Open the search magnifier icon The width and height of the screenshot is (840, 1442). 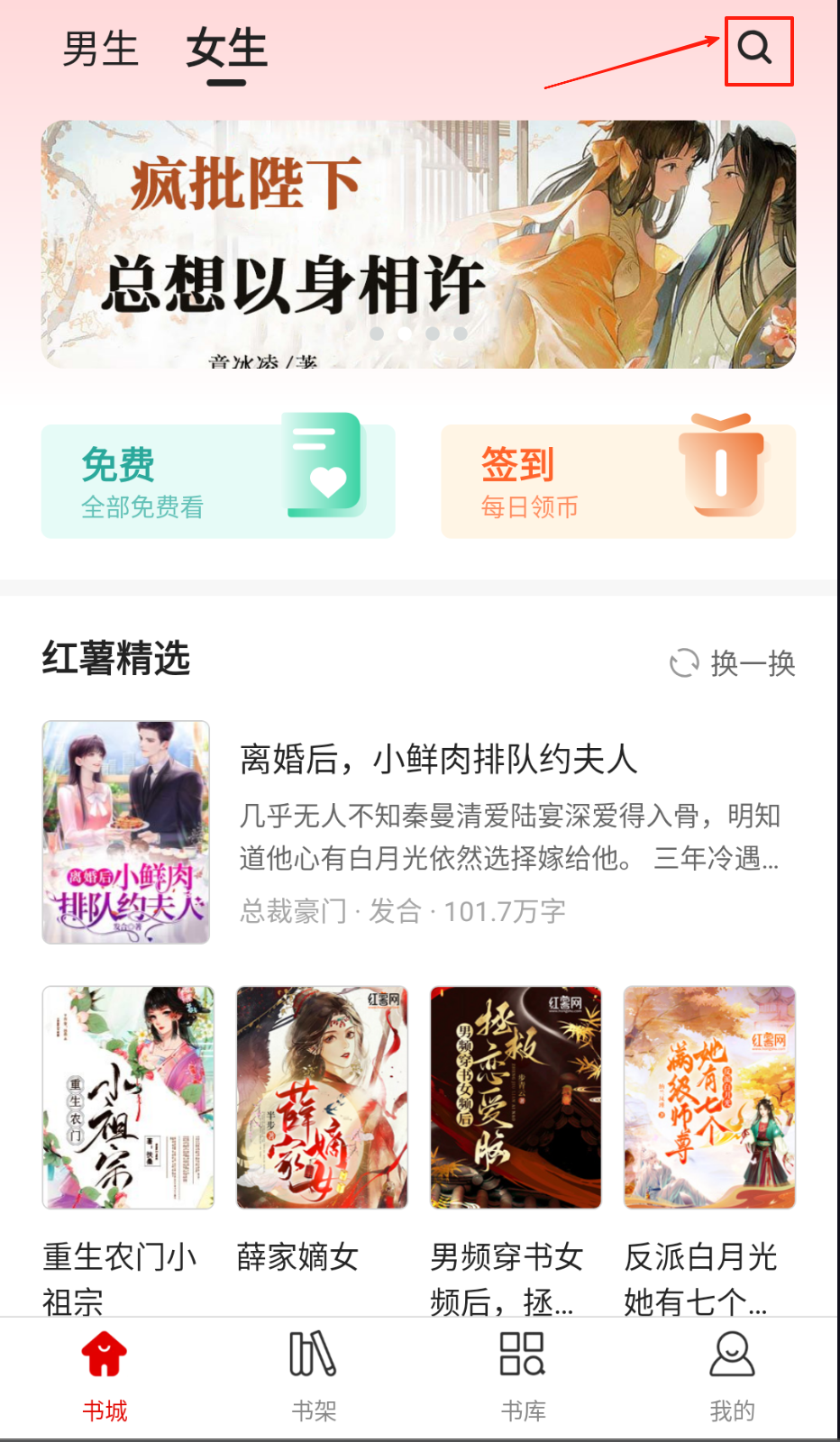click(755, 48)
